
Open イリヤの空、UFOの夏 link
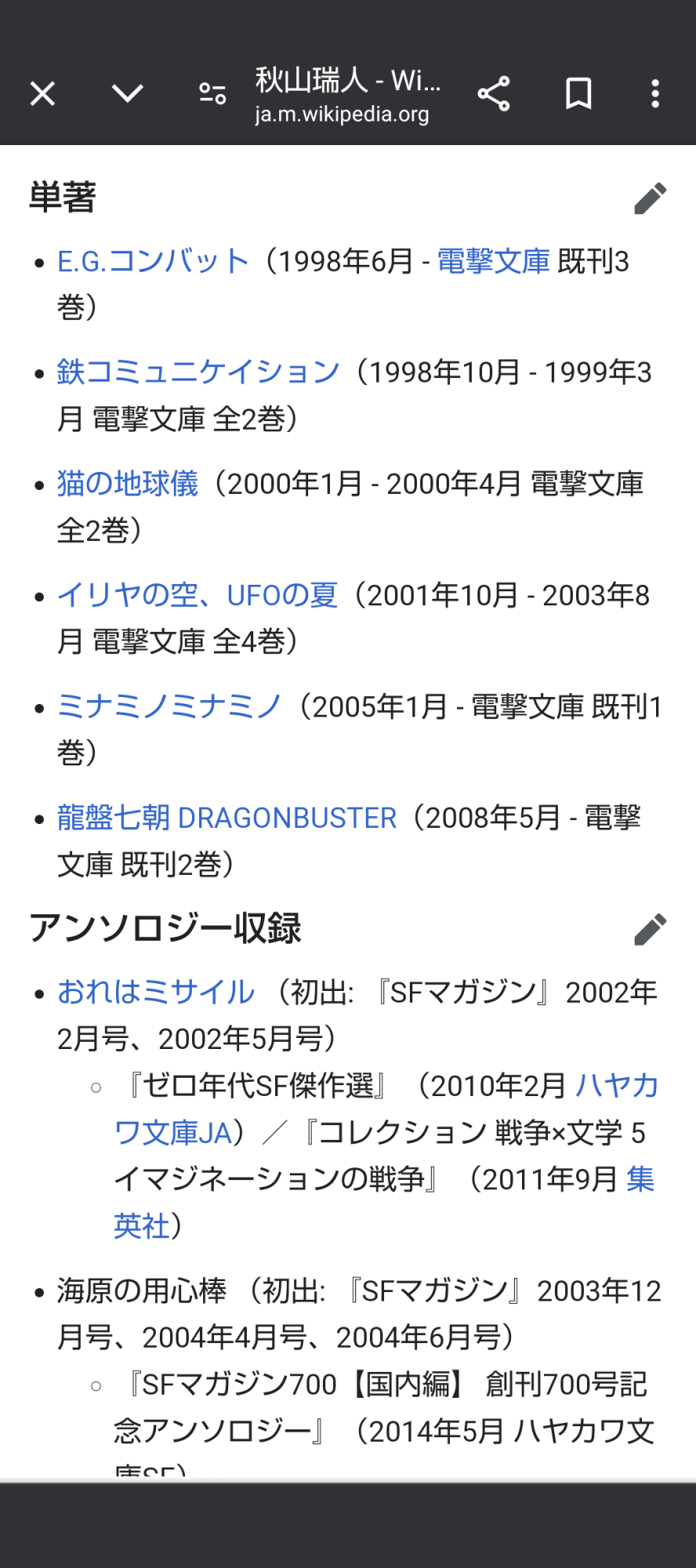click(x=197, y=595)
